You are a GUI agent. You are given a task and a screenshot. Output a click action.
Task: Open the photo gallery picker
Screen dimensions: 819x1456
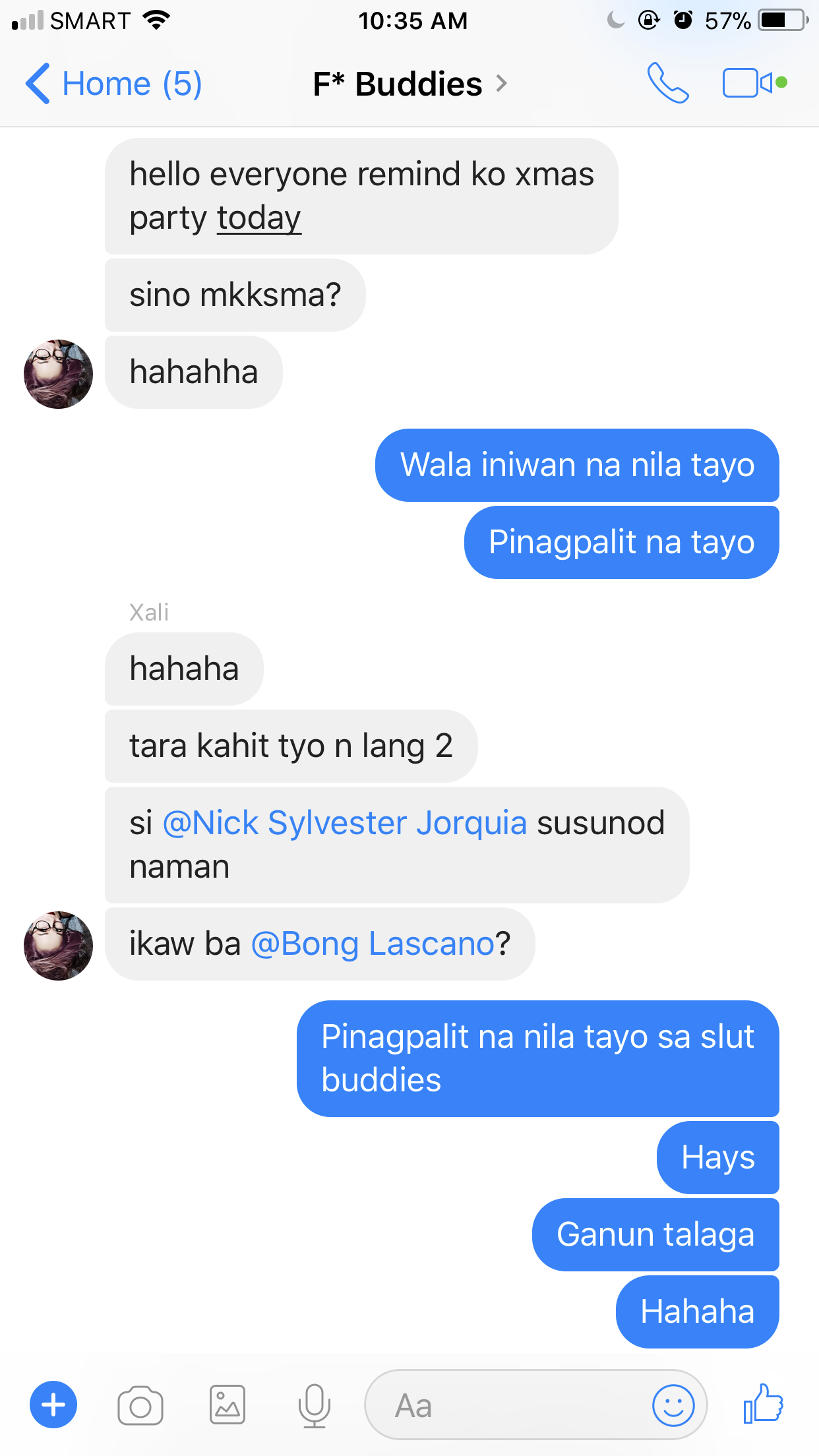227,1405
